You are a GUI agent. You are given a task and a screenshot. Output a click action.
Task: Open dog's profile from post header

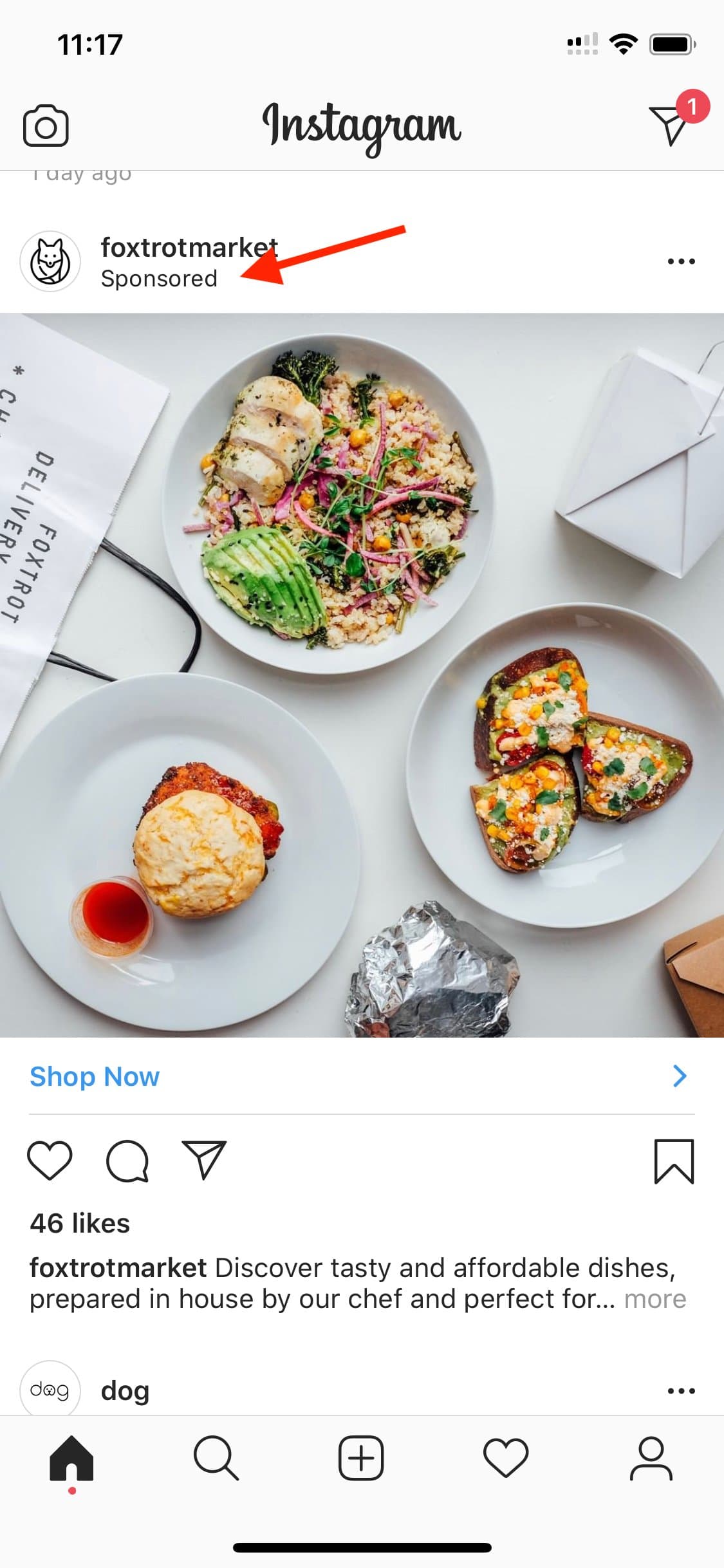[125, 1391]
